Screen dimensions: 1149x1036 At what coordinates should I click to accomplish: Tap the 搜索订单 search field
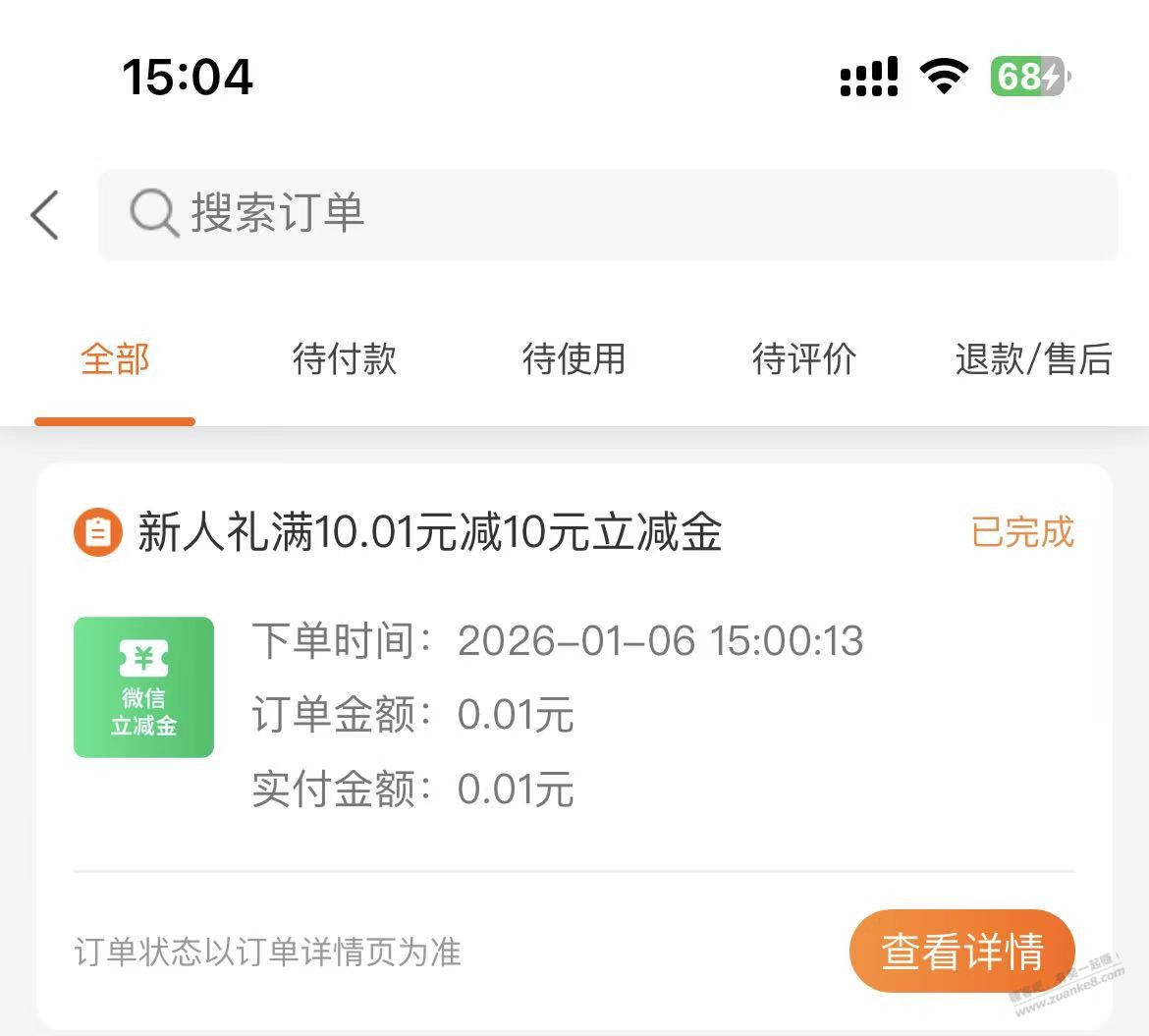pos(607,214)
